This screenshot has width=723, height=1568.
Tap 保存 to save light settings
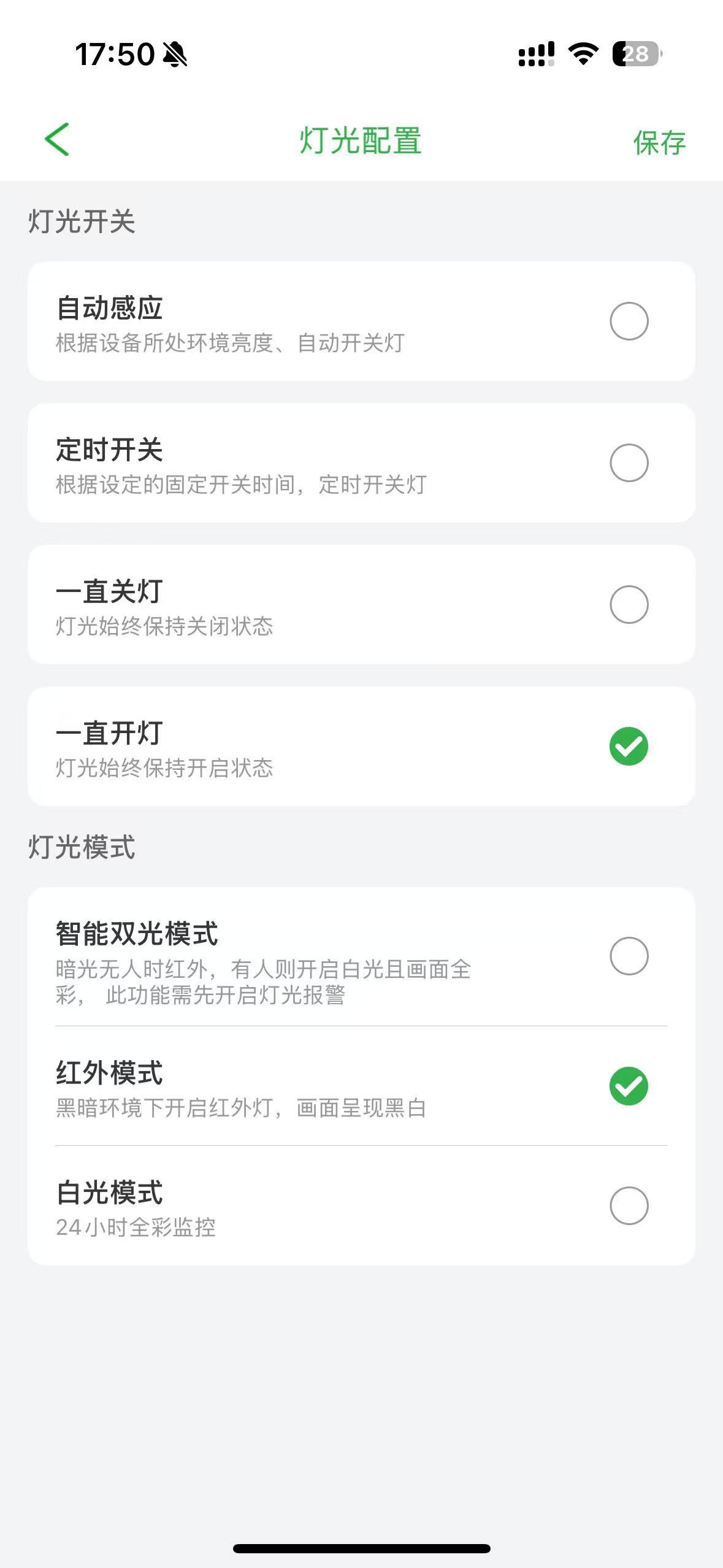[659, 143]
